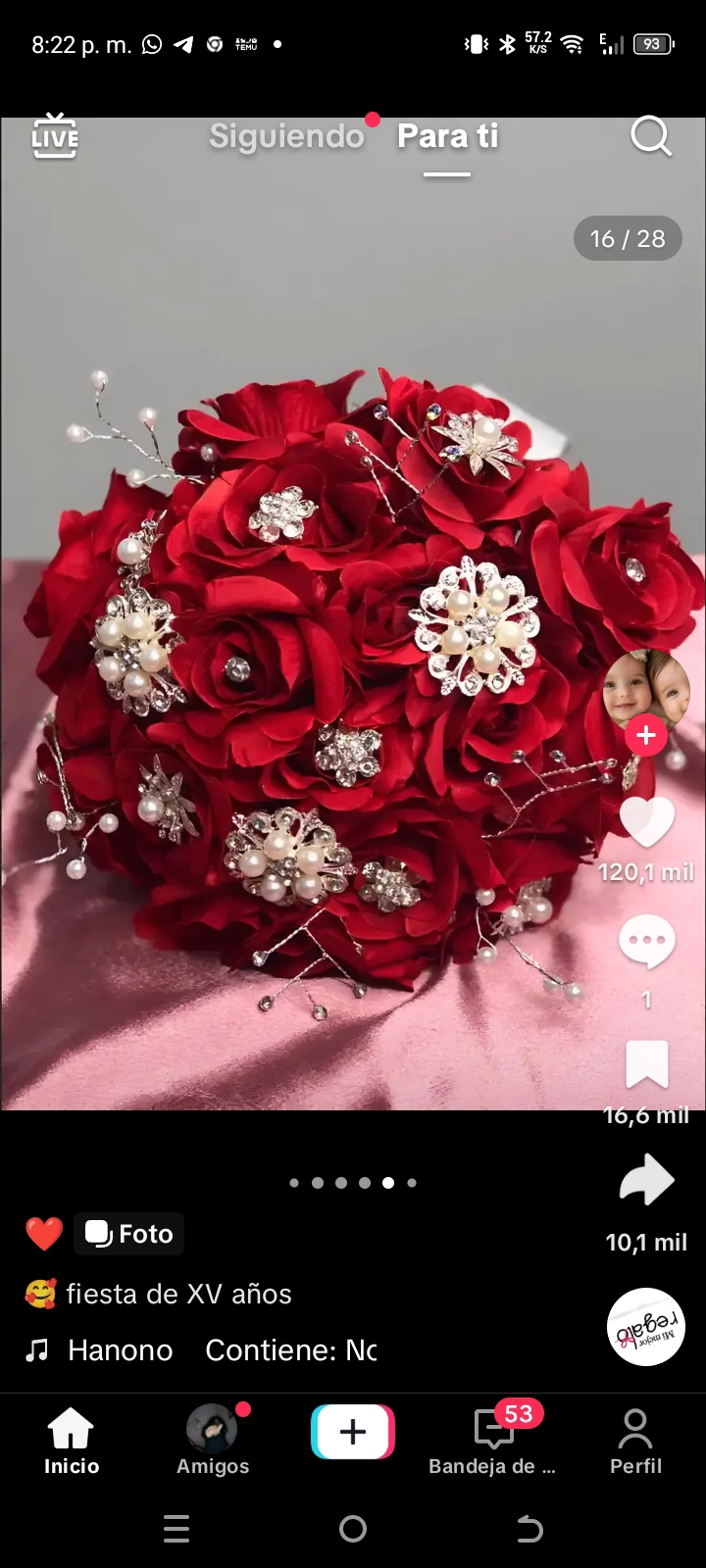Switch to the Perfil tab
This screenshot has width=706, height=1568.
635,1441
